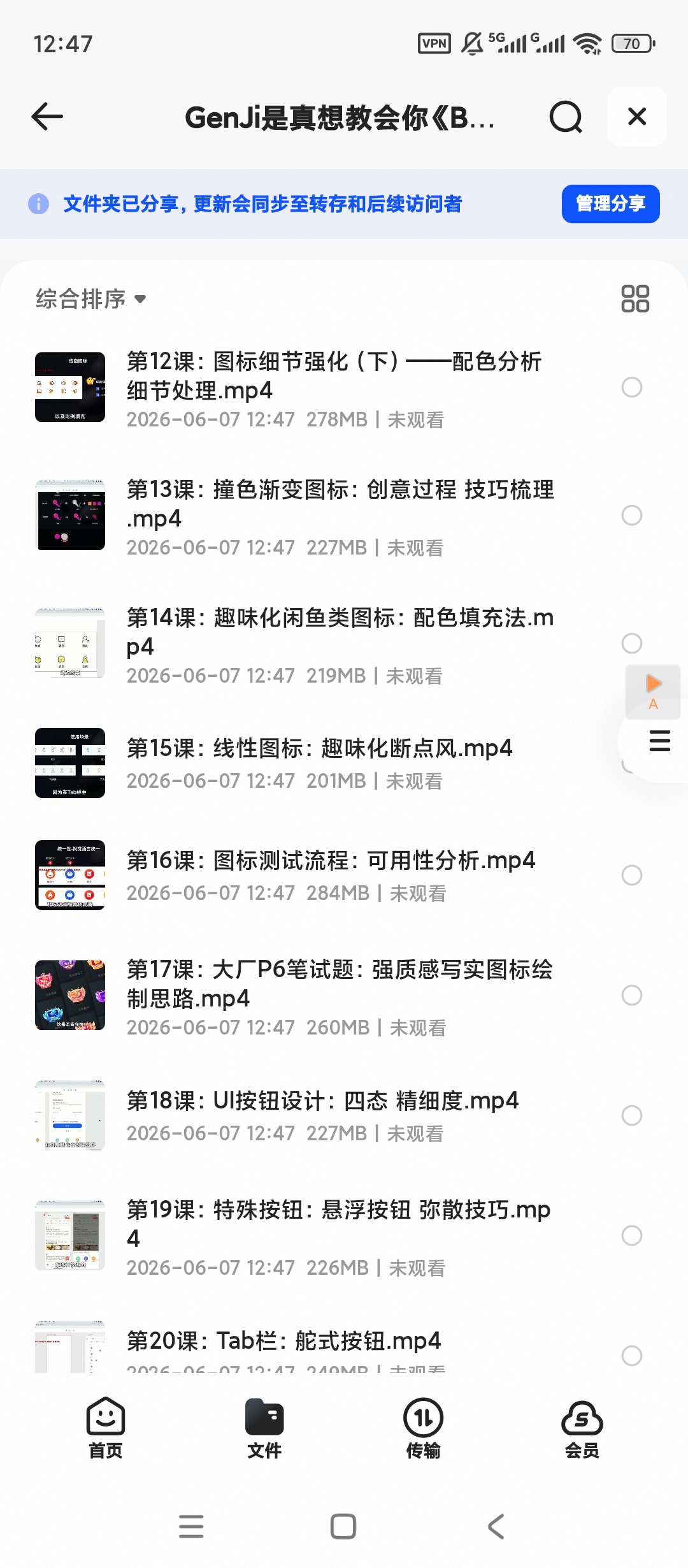The image size is (688, 1568).
Task: Select the 第18课 UI按钮设计 circle
Action: pyautogui.click(x=632, y=1115)
